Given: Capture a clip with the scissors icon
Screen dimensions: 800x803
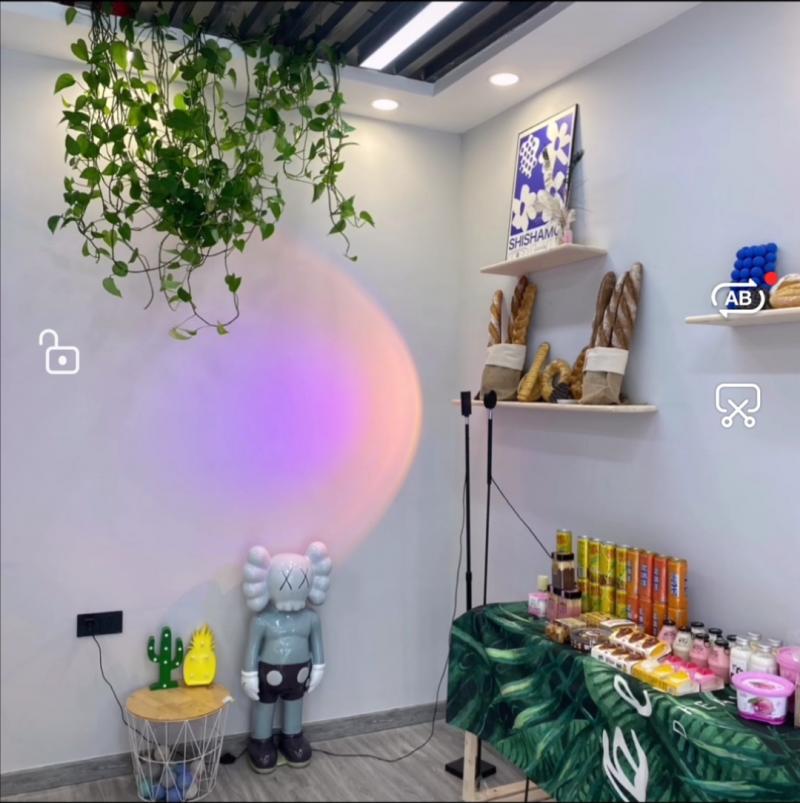Looking at the screenshot, I should (x=738, y=405).
